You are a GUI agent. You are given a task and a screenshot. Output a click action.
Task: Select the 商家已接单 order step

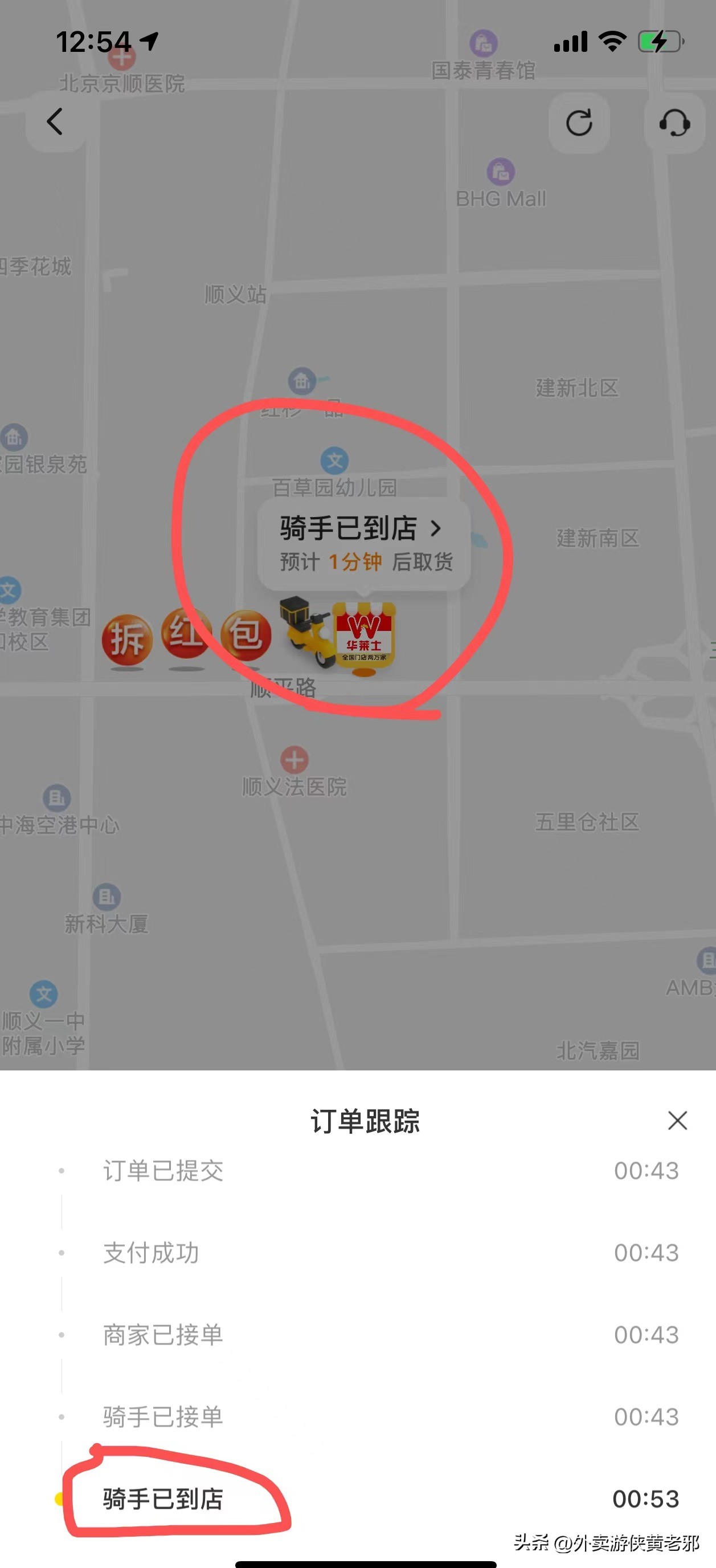coord(162,1335)
